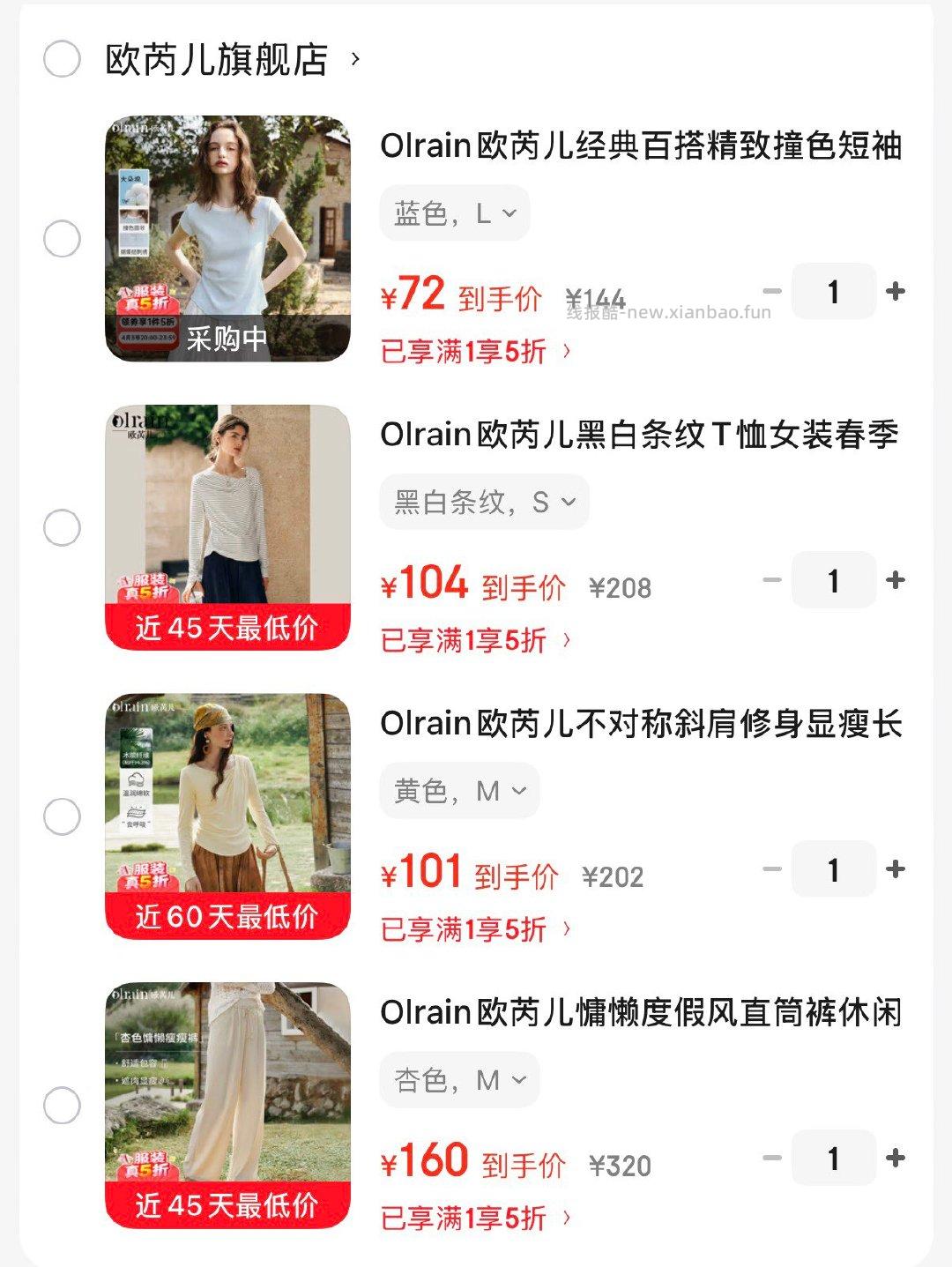This screenshot has width=952, height=1267.
Task: Open the 不对称斜肩 top product thumbnail
Action: [227, 816]
